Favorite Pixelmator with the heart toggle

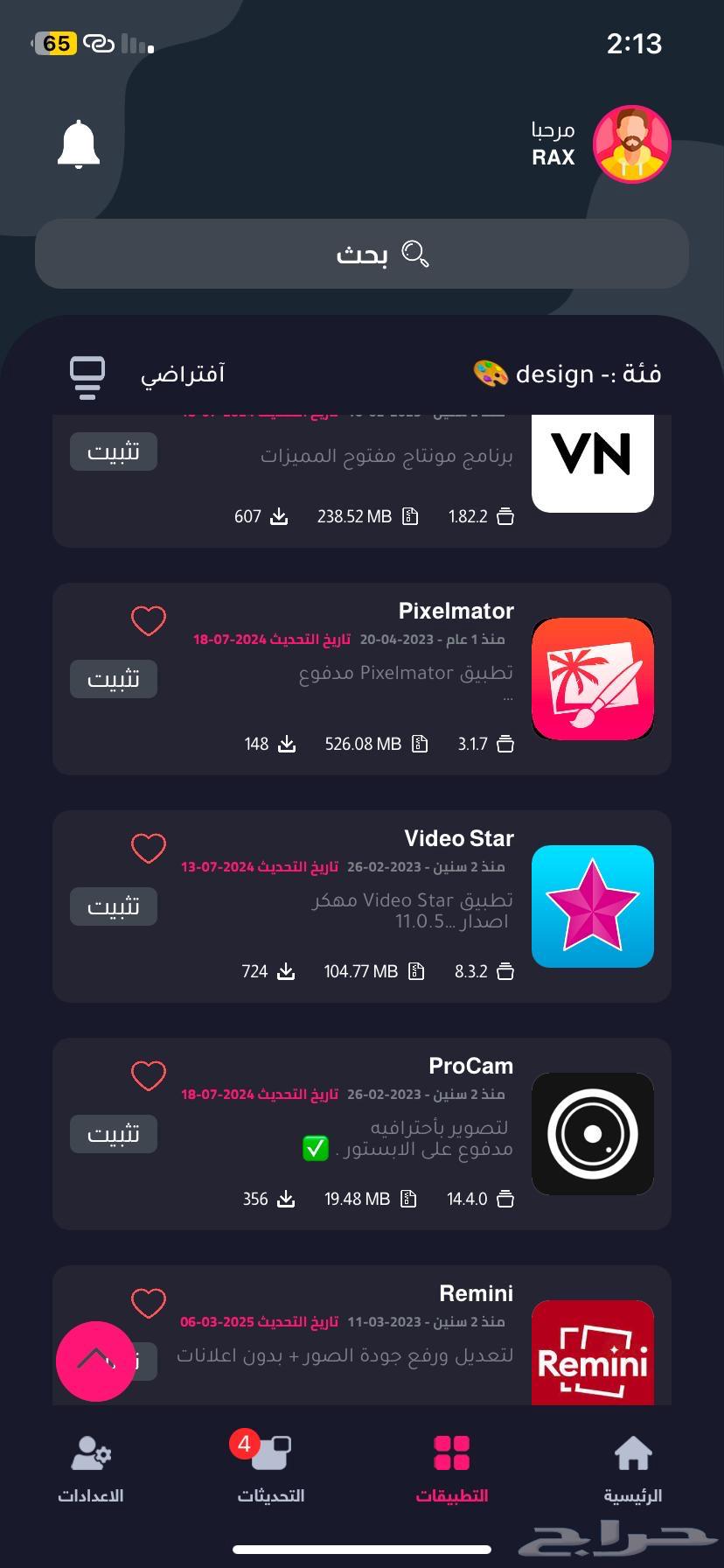pyautogui.click(x=149, y=620)
